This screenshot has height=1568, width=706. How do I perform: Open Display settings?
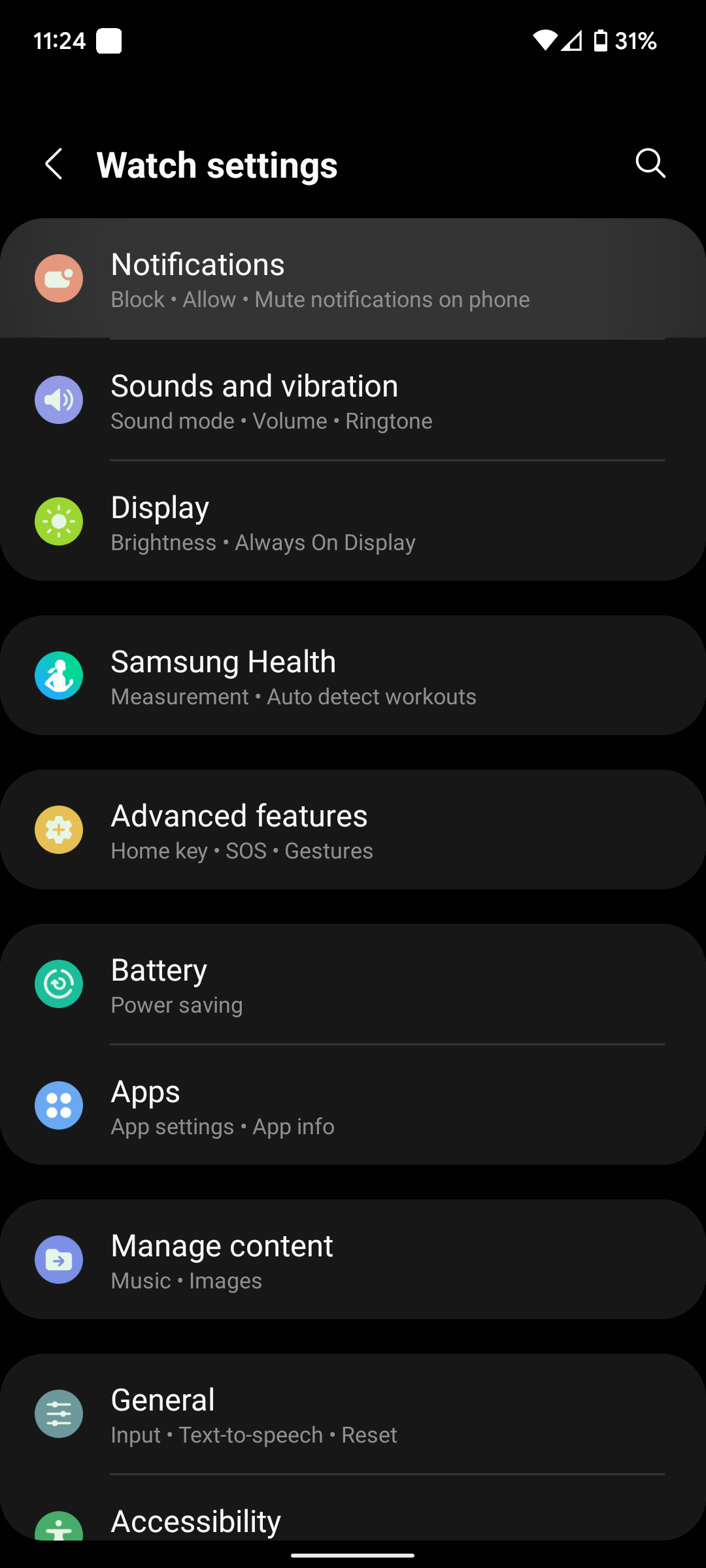point(353,522)
